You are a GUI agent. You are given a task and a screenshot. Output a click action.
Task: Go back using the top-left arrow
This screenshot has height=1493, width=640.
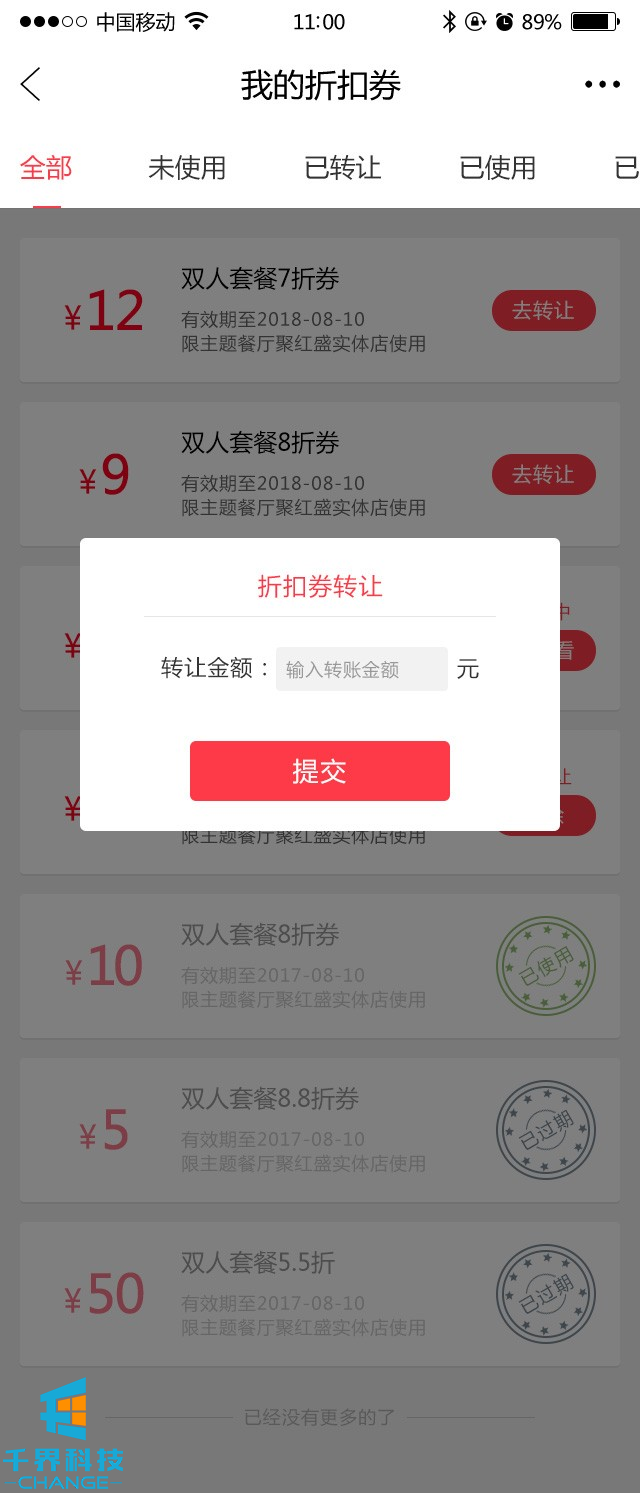(31, 85)
